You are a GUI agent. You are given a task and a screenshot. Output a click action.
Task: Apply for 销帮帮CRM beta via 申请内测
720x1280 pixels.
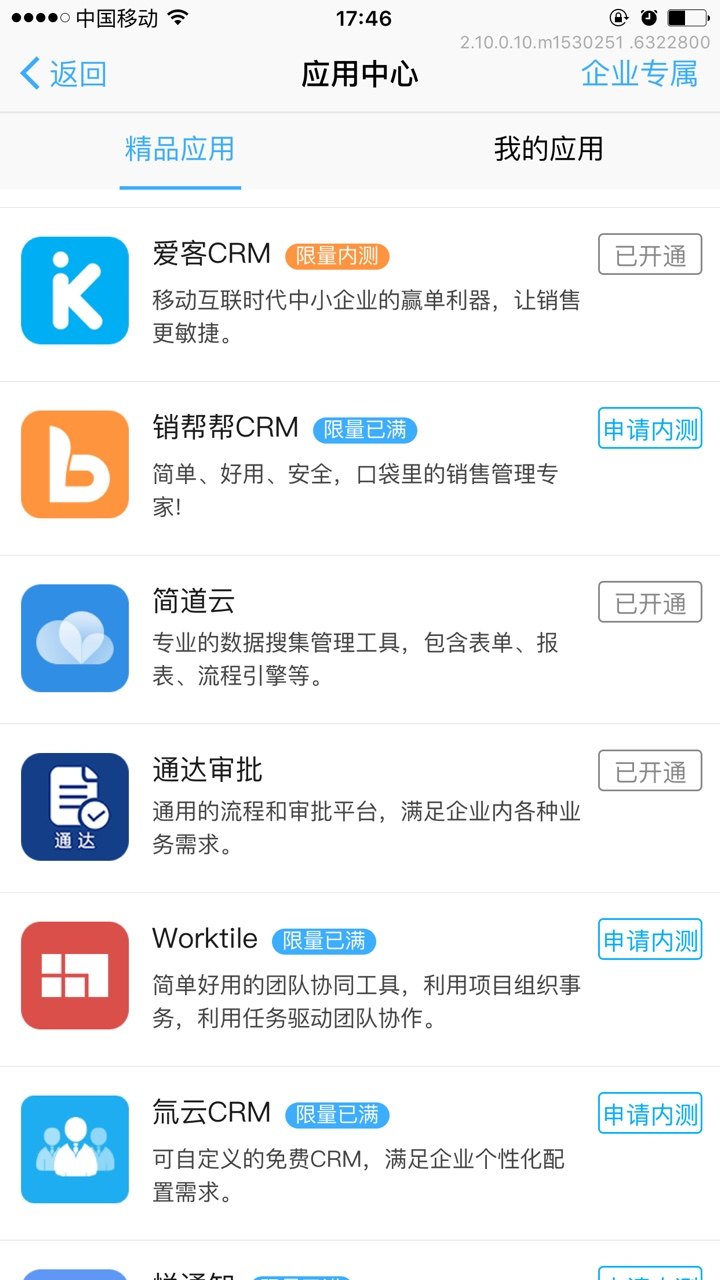pyautogui.click(x=650, y=429)
